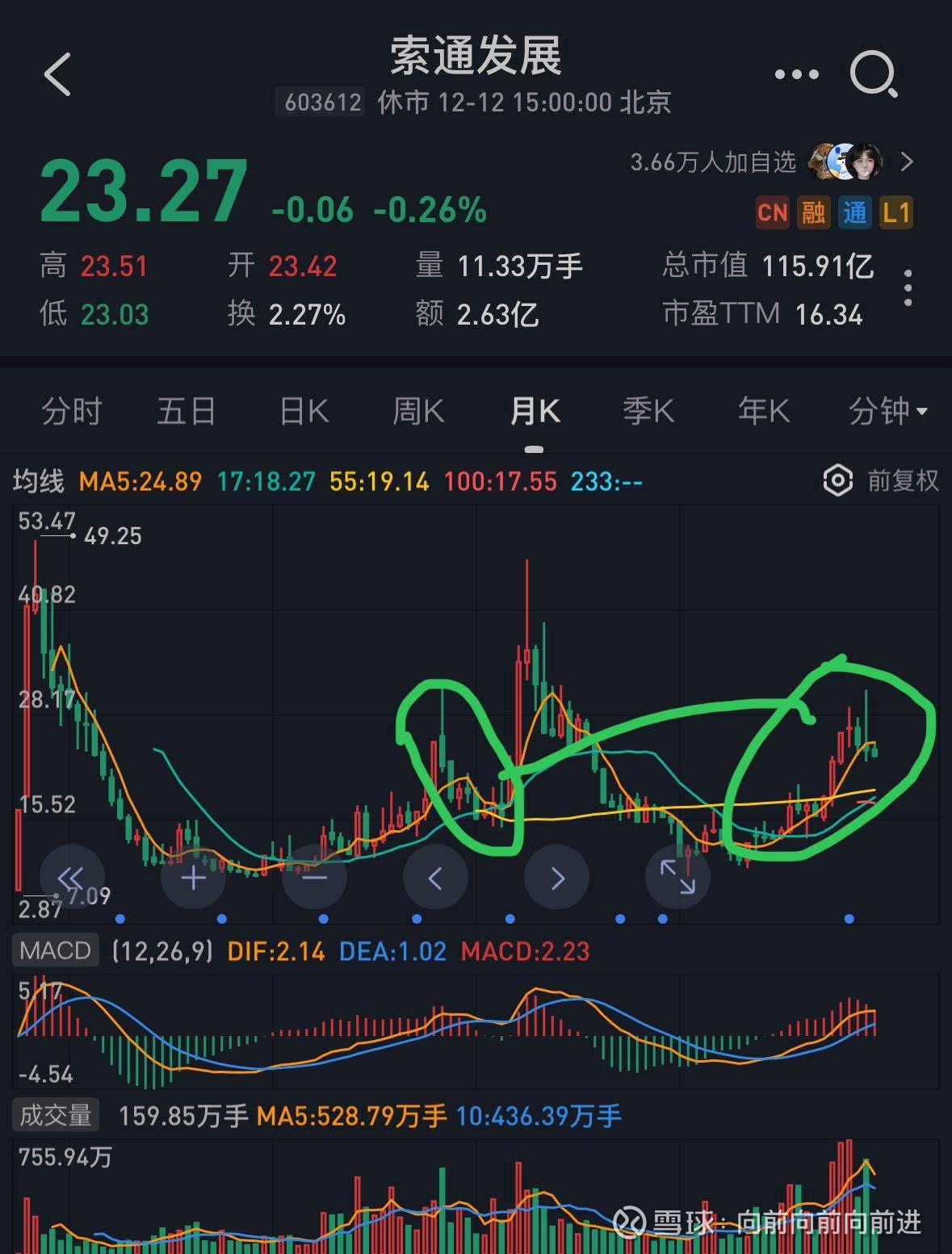Show the 年K chart
The height and width of the screenshot is (1254, 952).
763,412
